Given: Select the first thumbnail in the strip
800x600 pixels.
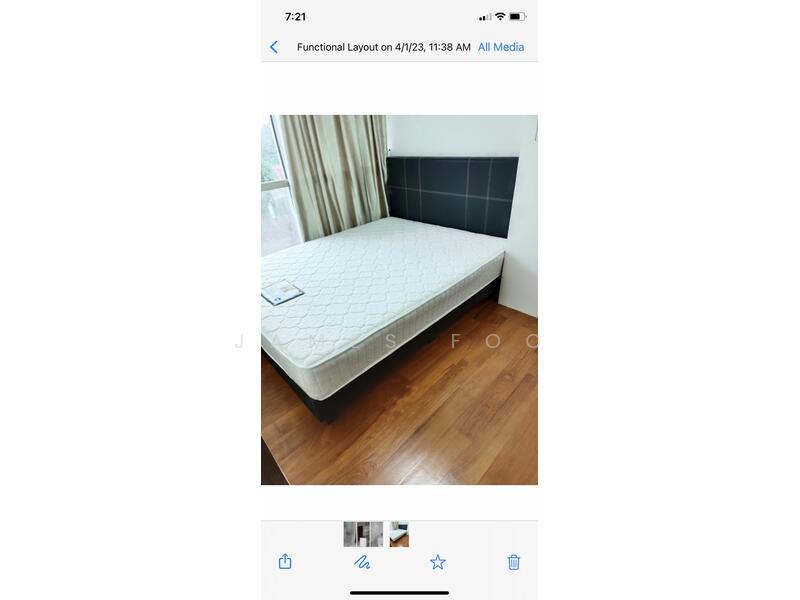Looking at the screenshot, I should [363, 534].
